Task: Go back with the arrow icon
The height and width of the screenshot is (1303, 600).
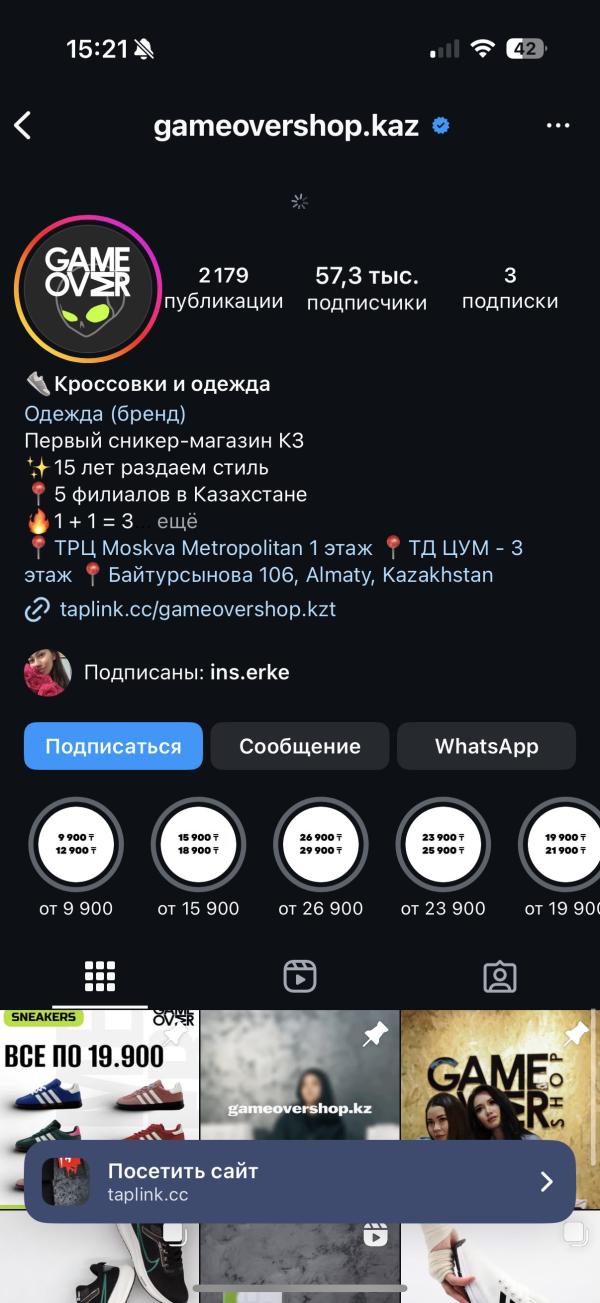Action: pos(23,126)
